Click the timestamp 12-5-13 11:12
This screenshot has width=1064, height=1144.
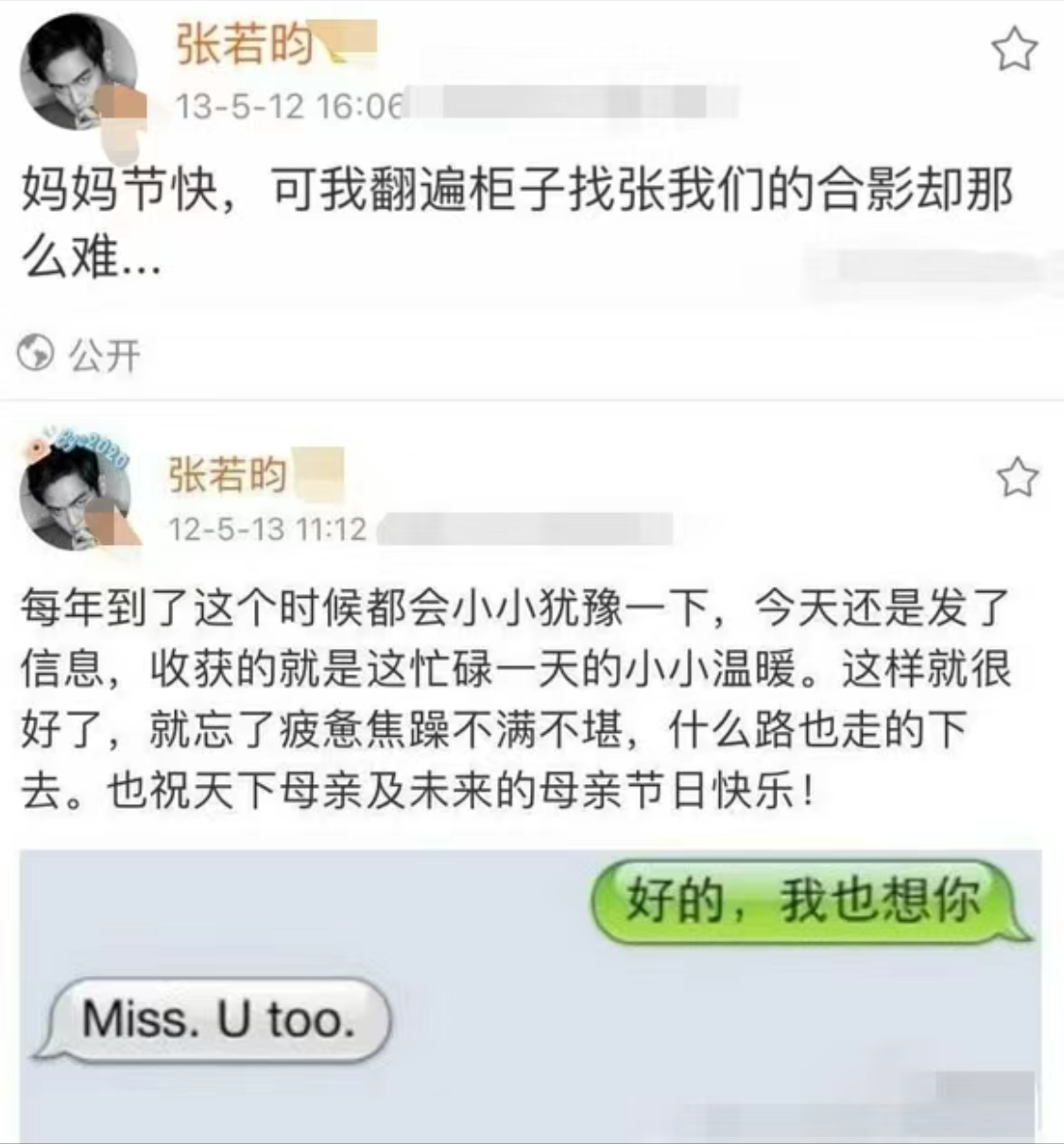[x=269, y=529]
